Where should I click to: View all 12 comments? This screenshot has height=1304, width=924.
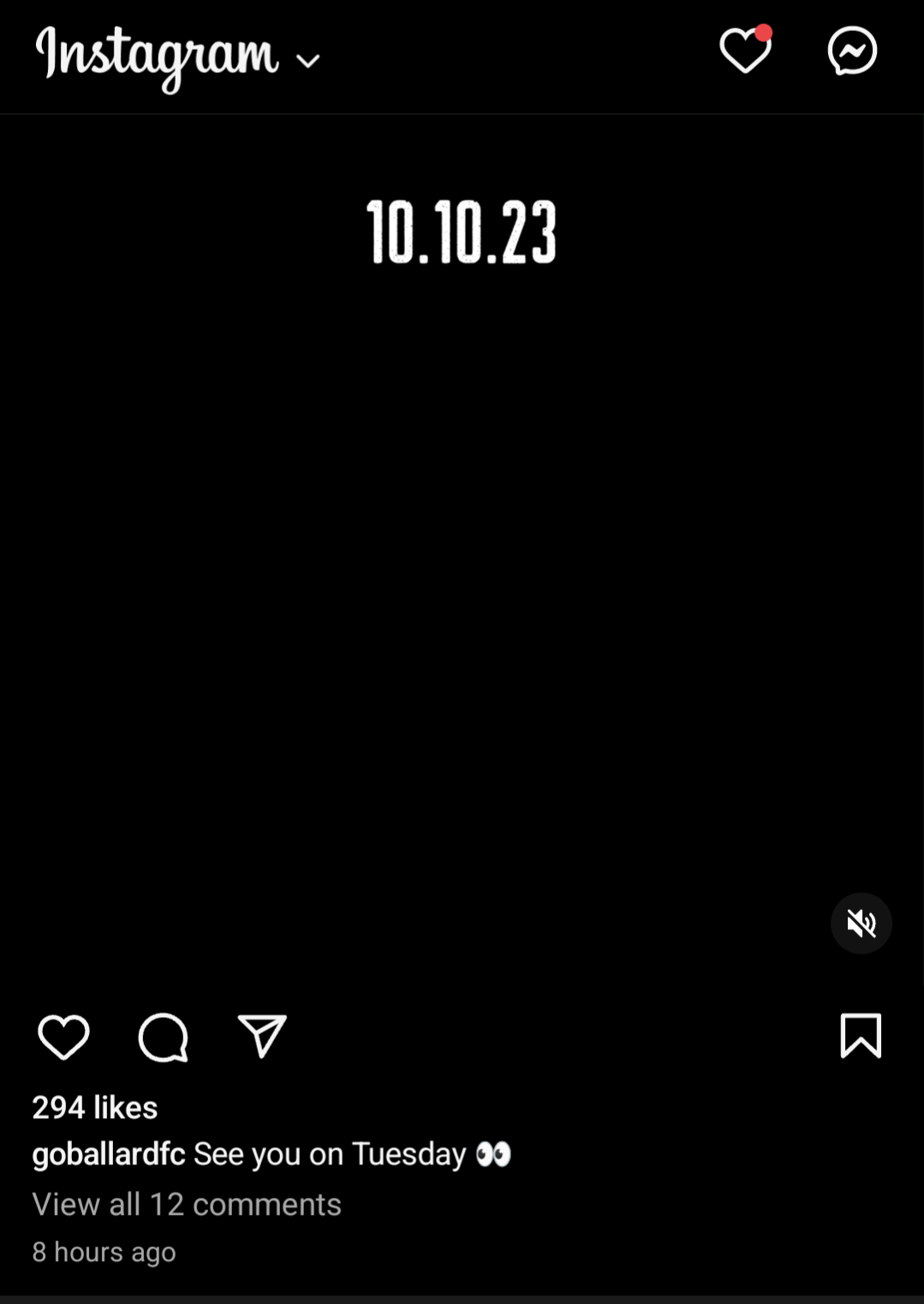coord(187,1205)
